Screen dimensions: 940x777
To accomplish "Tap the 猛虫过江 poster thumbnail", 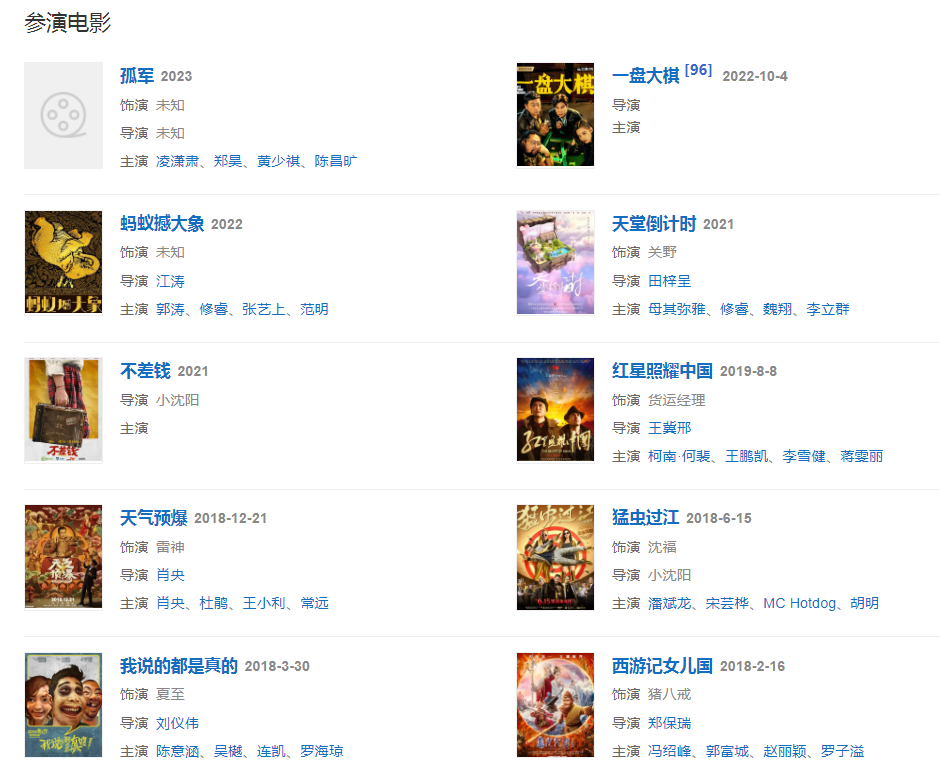I will 555,557.
